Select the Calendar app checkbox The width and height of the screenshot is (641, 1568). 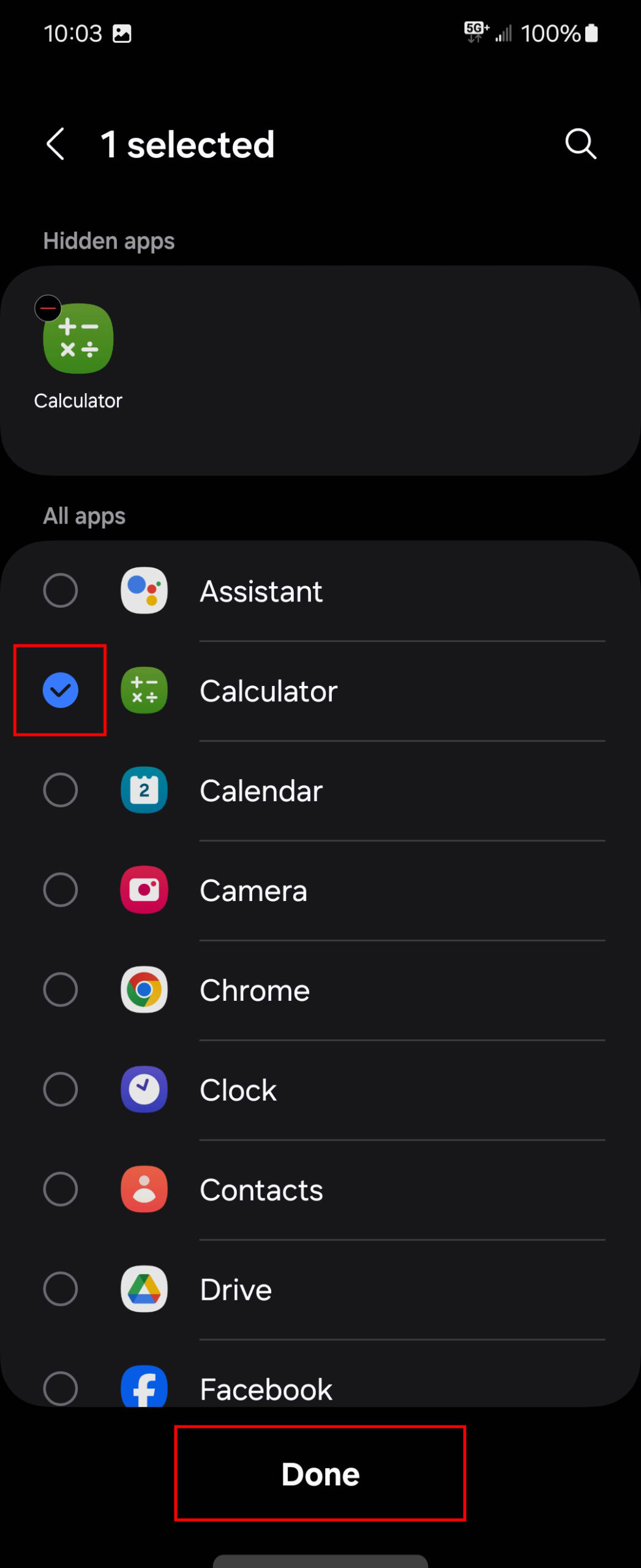[61, 790]
